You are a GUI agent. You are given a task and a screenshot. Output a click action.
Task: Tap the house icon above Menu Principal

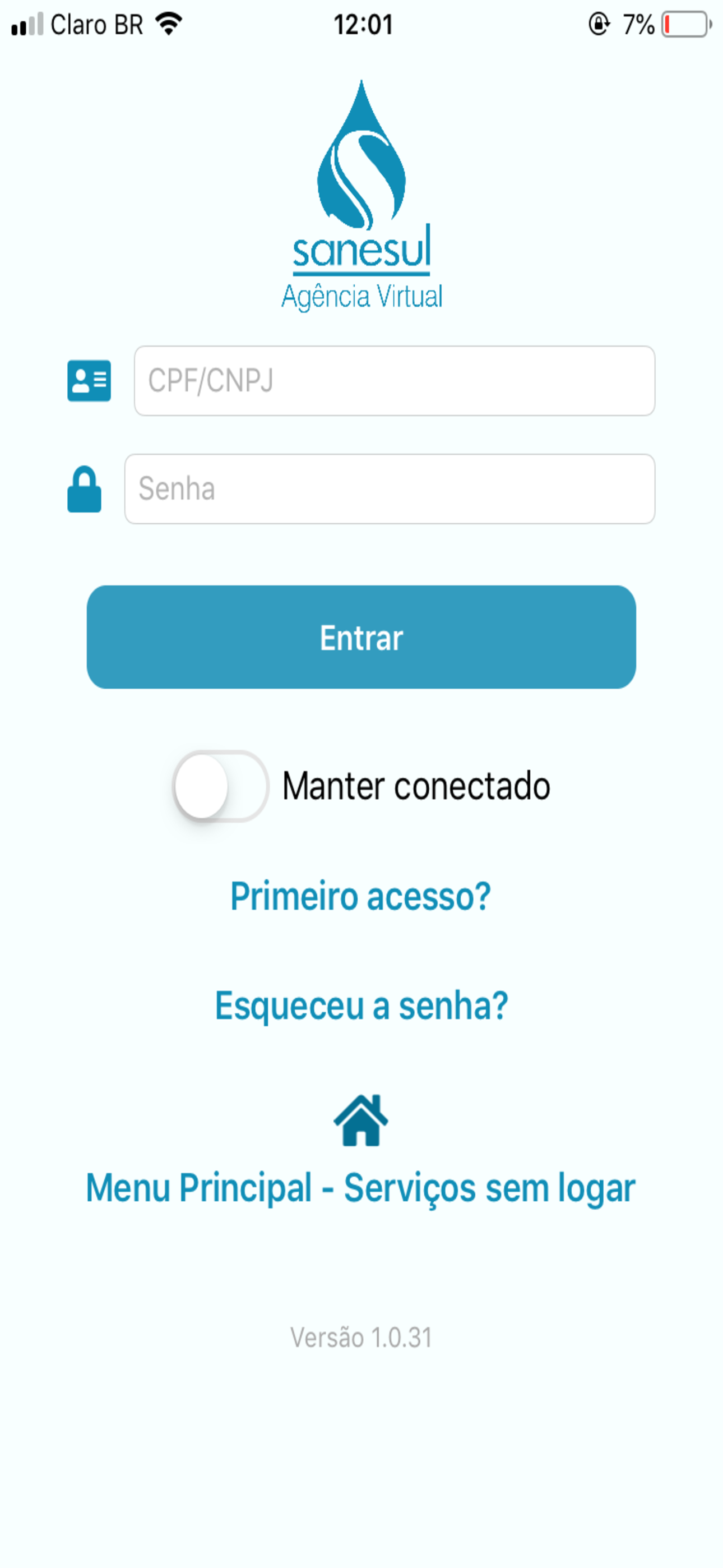(360, 1120)
